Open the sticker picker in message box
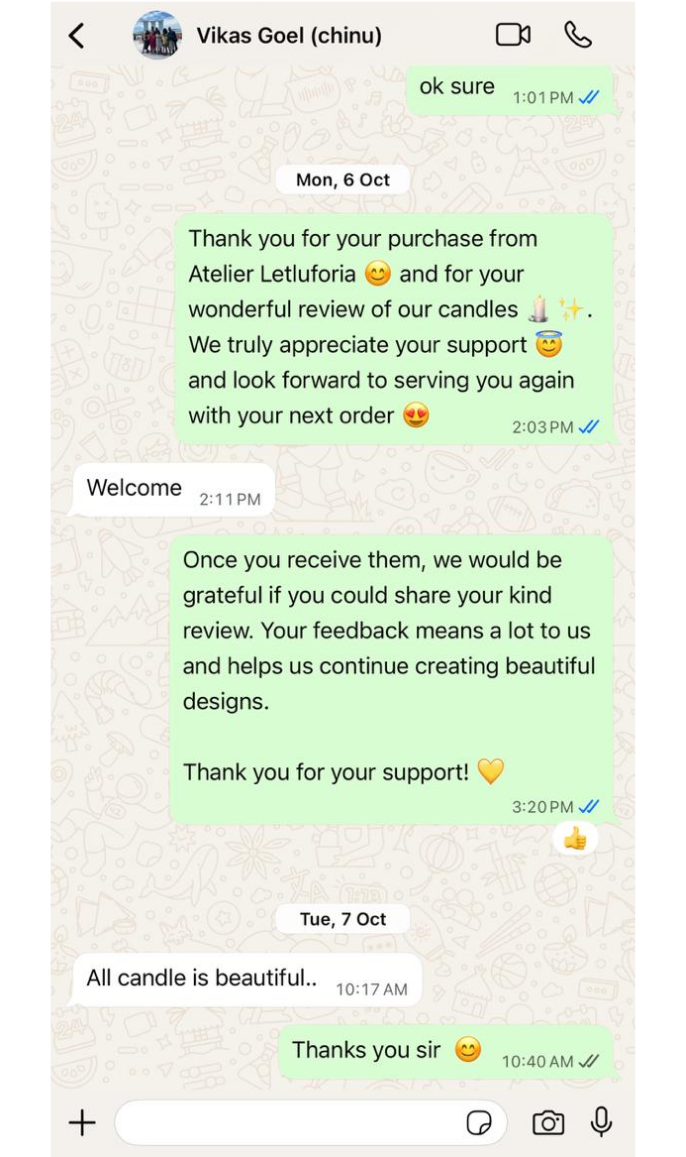Screen dimensions: 686x1157 [x=479, y=1123]
